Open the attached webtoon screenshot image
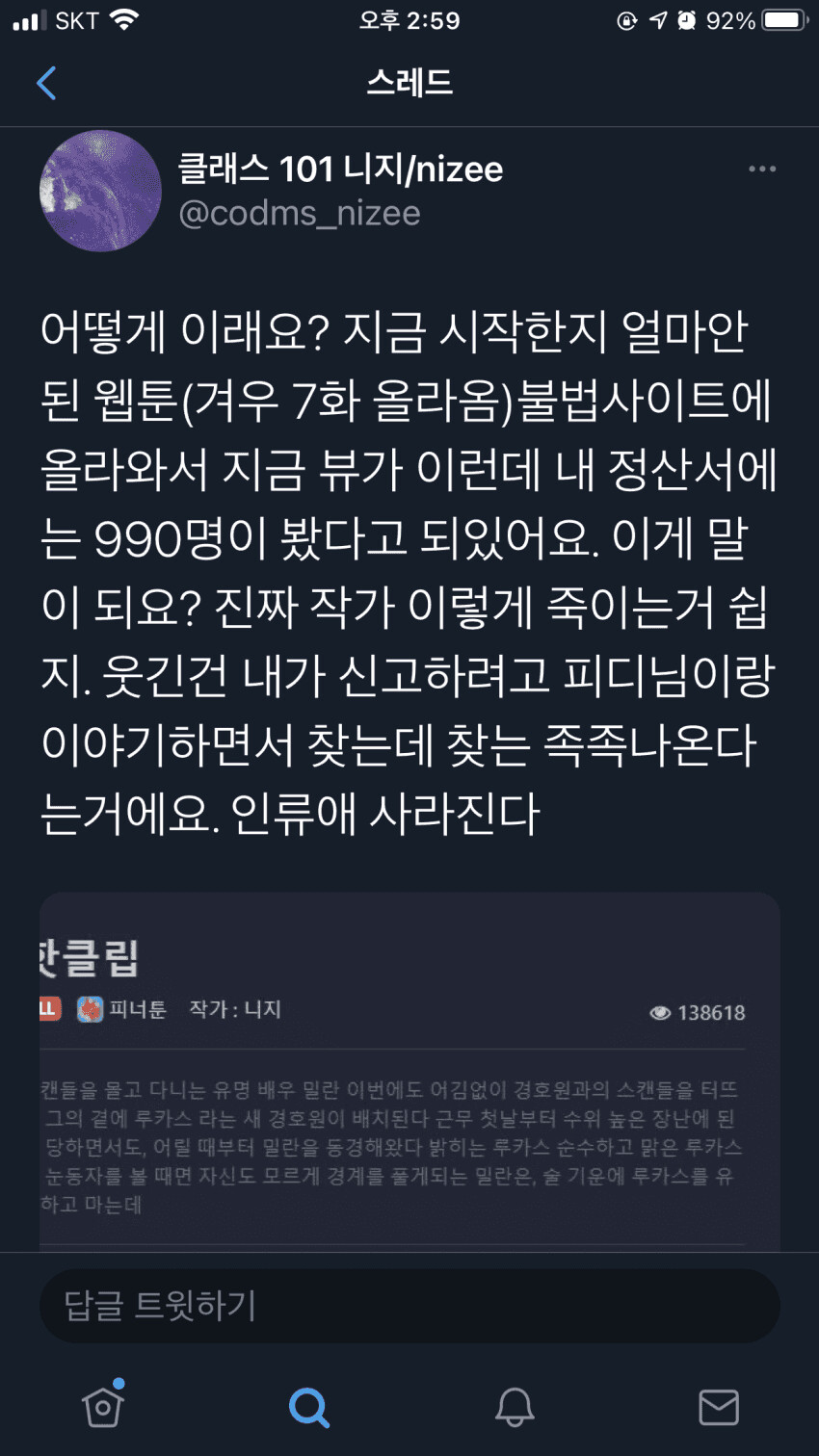819x1456 pixels. point(409,1069)
